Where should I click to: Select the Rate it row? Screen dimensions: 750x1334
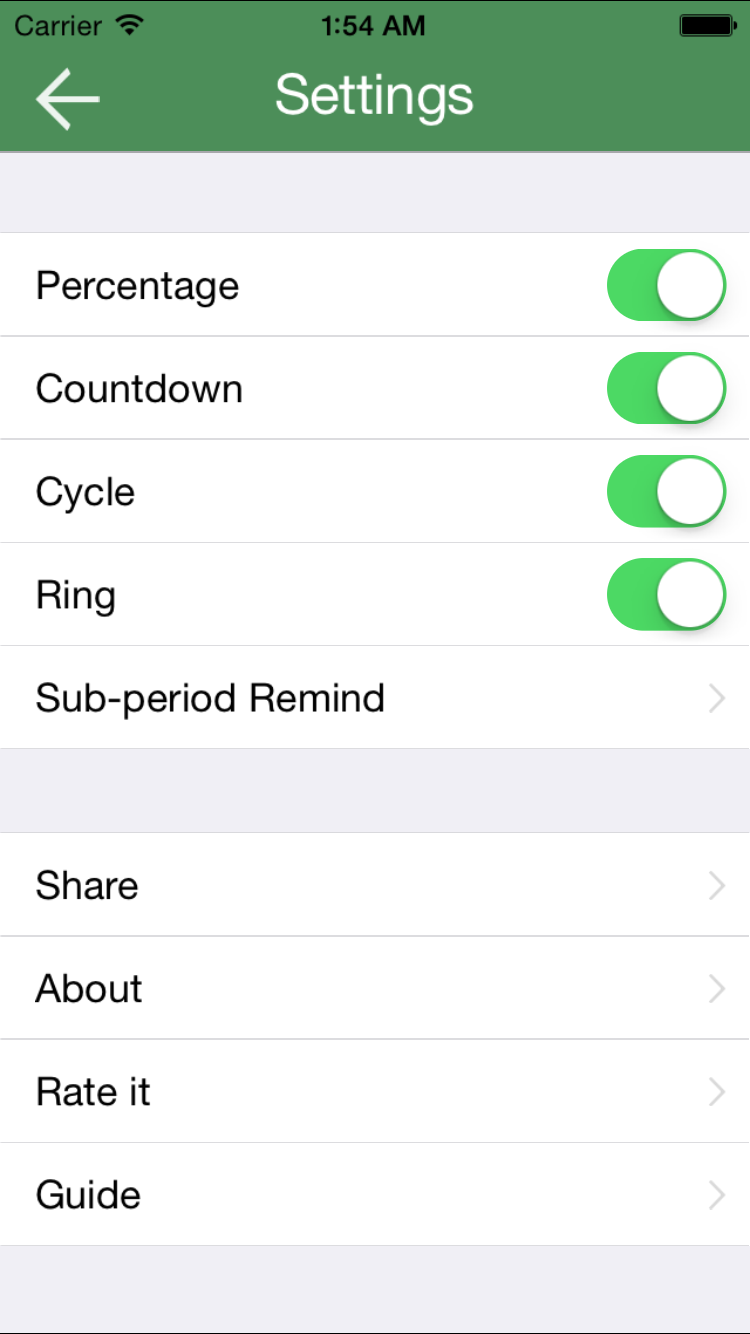click(375, 1091)
